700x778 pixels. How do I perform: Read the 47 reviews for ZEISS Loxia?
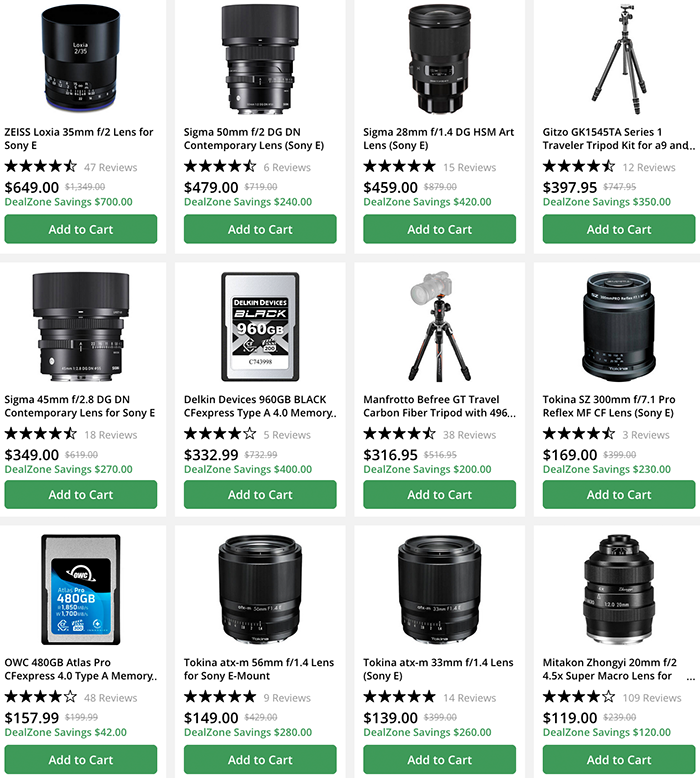110,167
